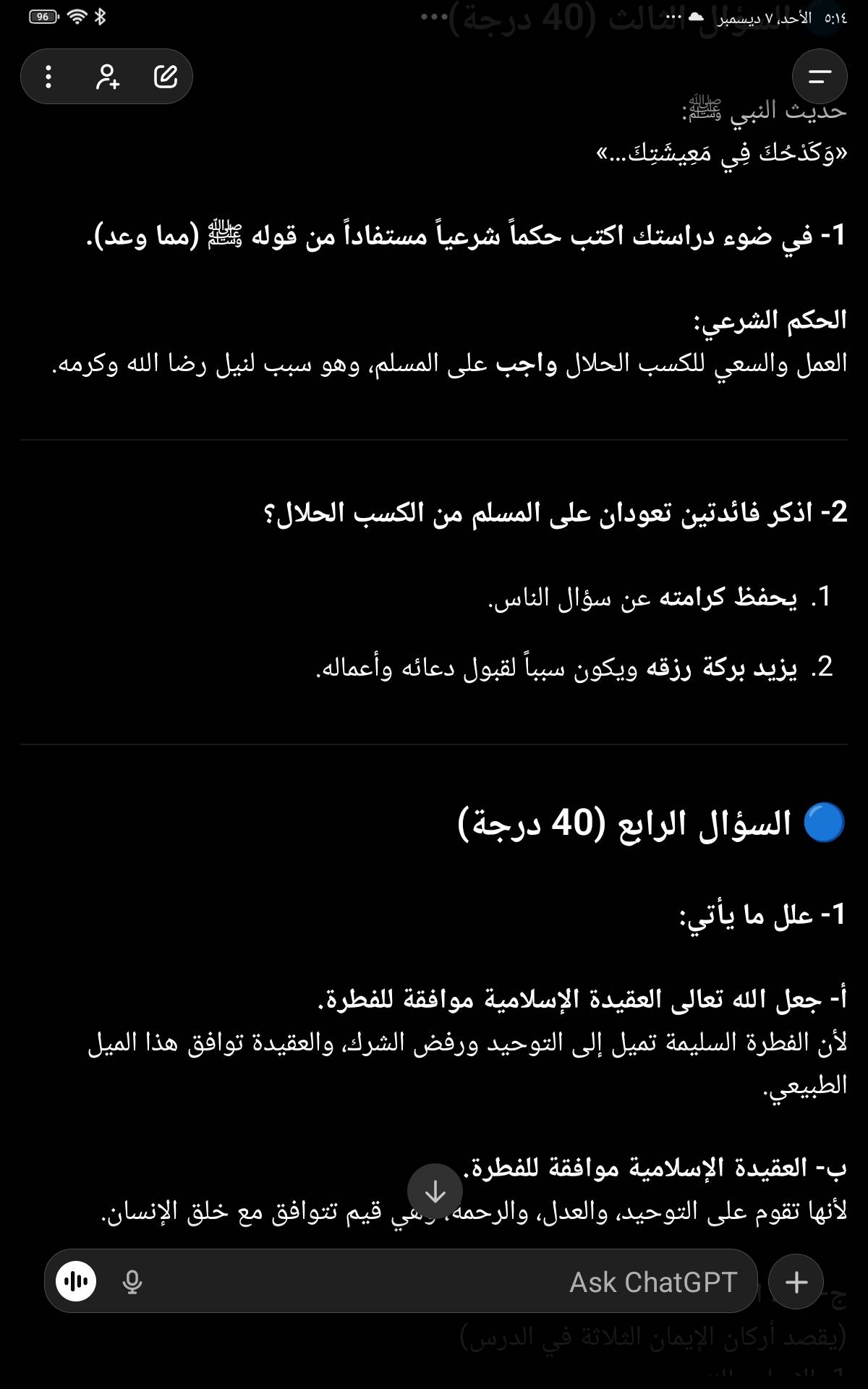868x1389 pixels.
Task: Tap the add people icon
Action: click(107, 77)
